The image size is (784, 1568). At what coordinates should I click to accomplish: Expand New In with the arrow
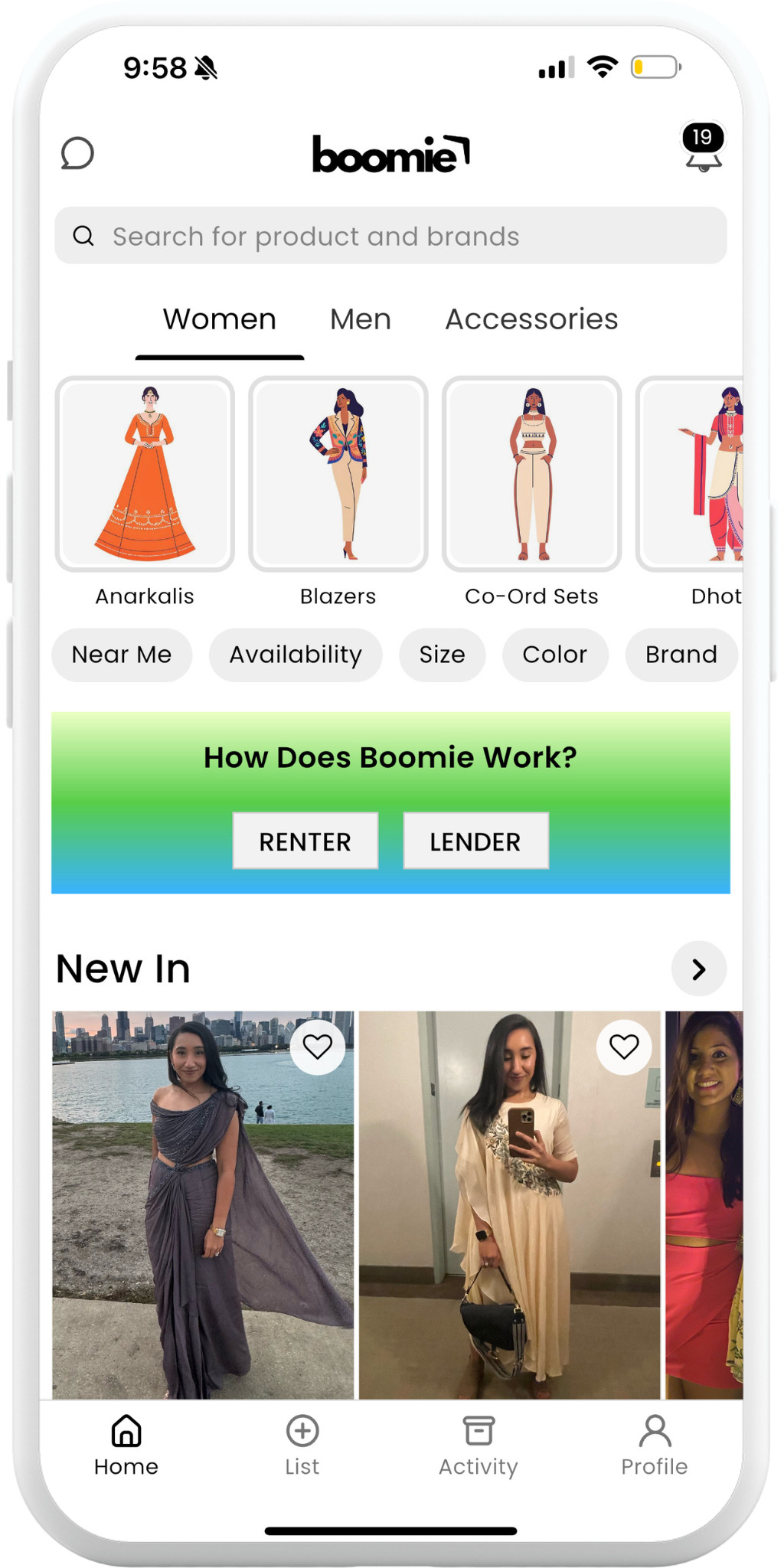click(698, 969)
